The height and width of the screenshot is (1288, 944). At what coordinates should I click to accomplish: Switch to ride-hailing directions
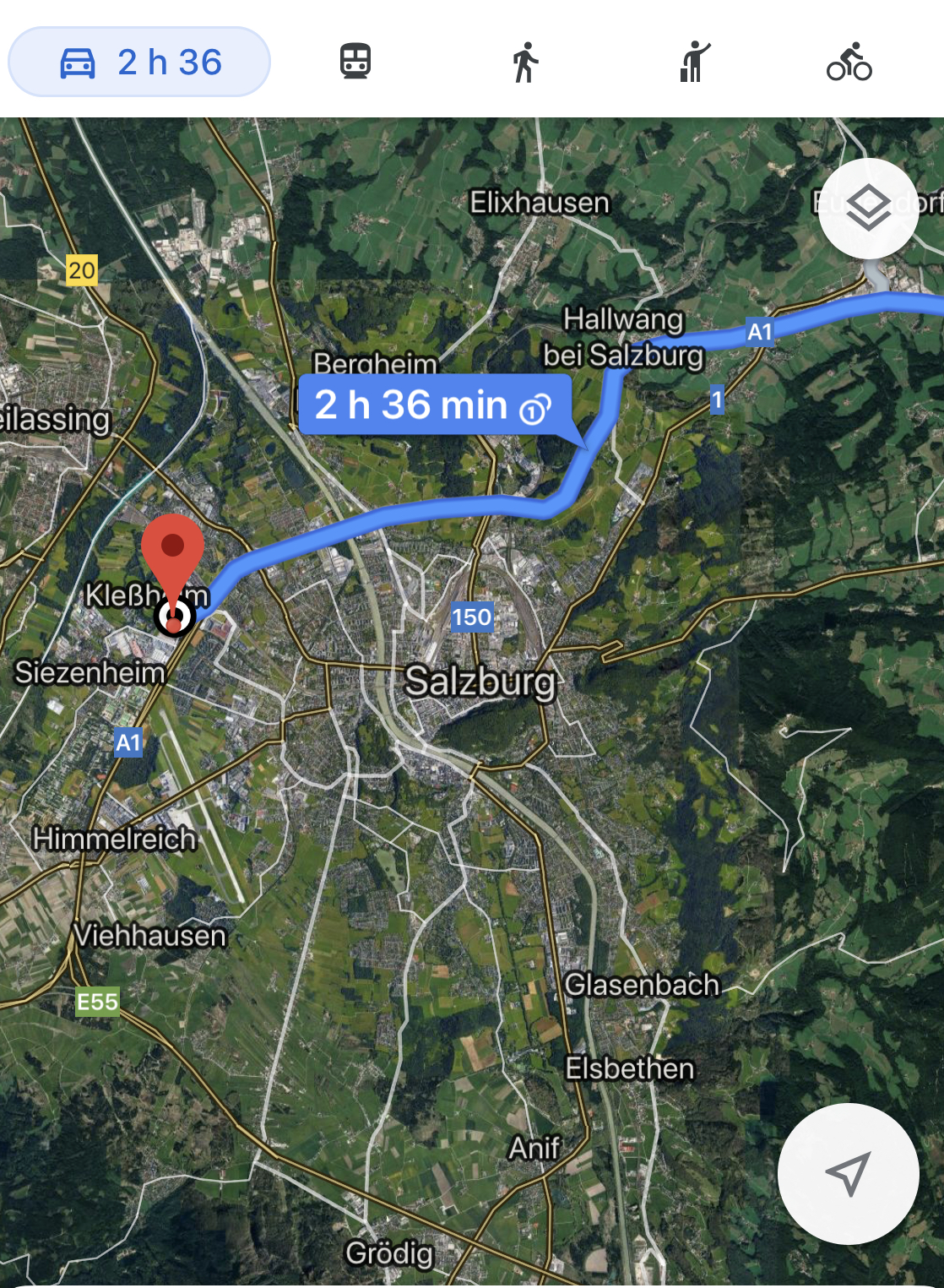pos(694,62)
